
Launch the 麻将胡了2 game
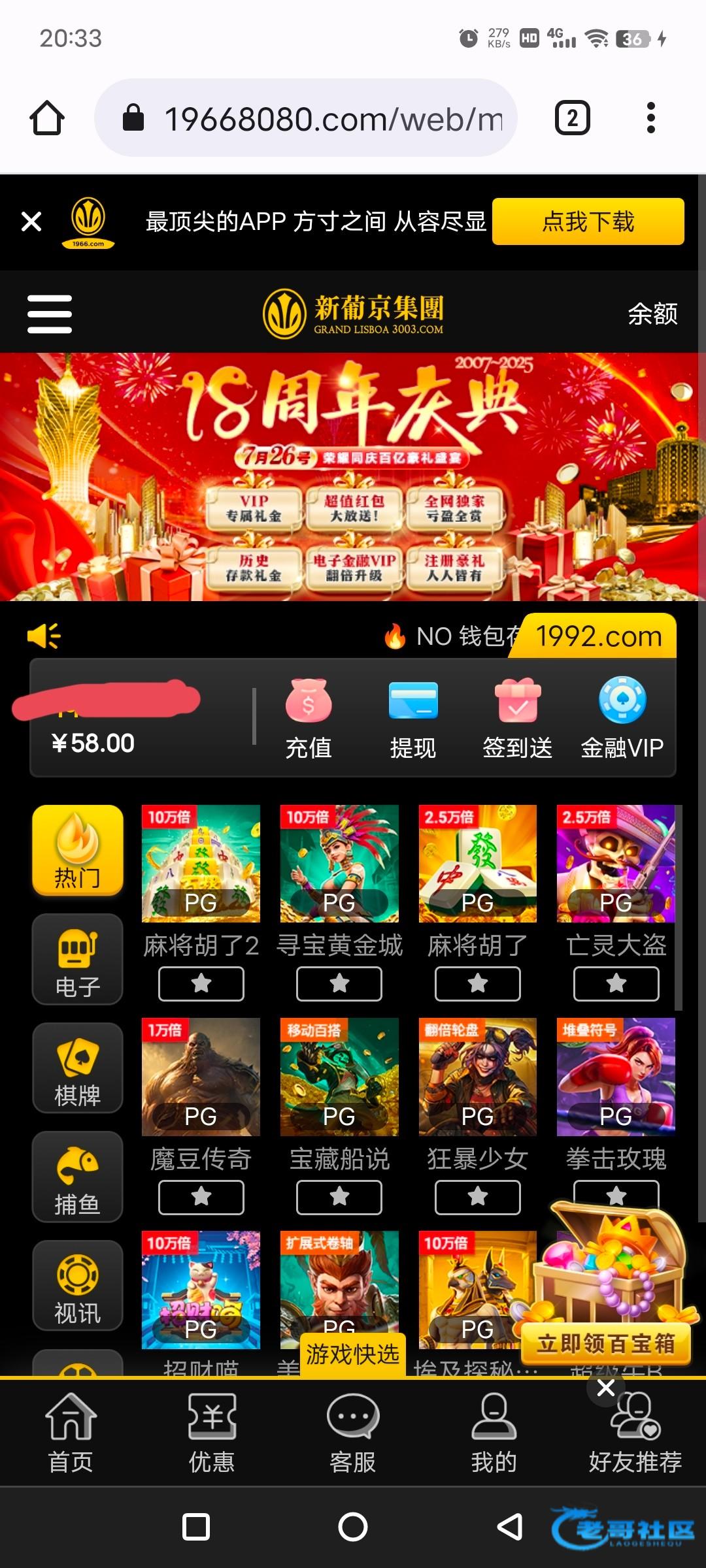pyautogui.click(x=201, y=864)
